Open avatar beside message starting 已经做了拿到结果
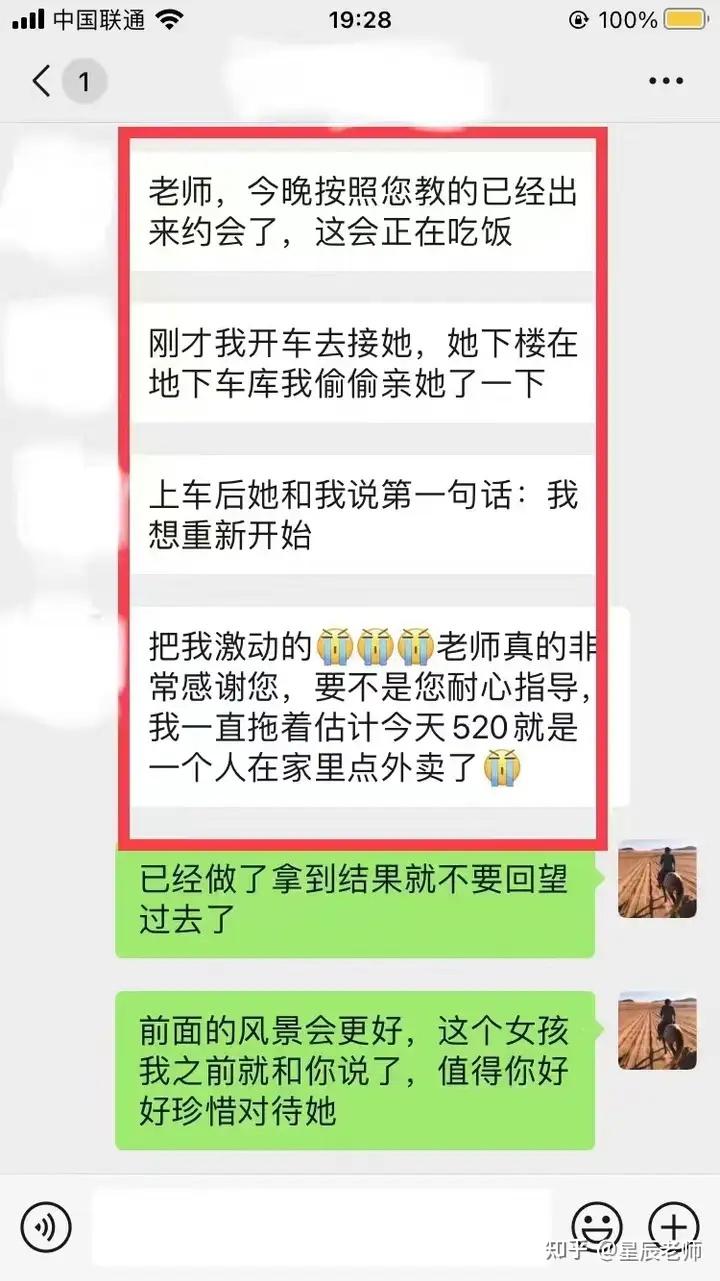Screen dimensions: 720x1281 pos(657,879)
